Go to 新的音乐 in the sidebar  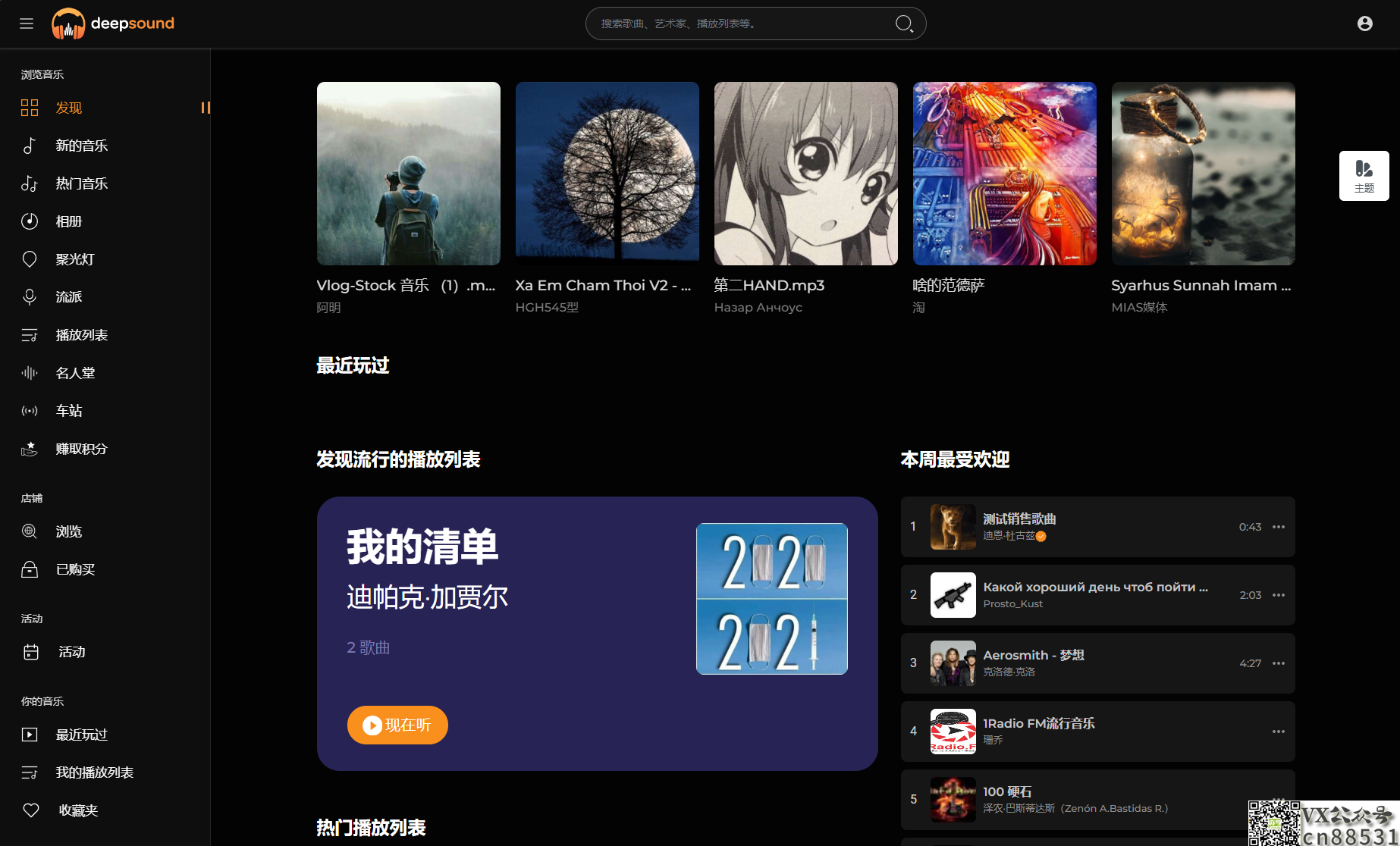click(x=81, y=146)
